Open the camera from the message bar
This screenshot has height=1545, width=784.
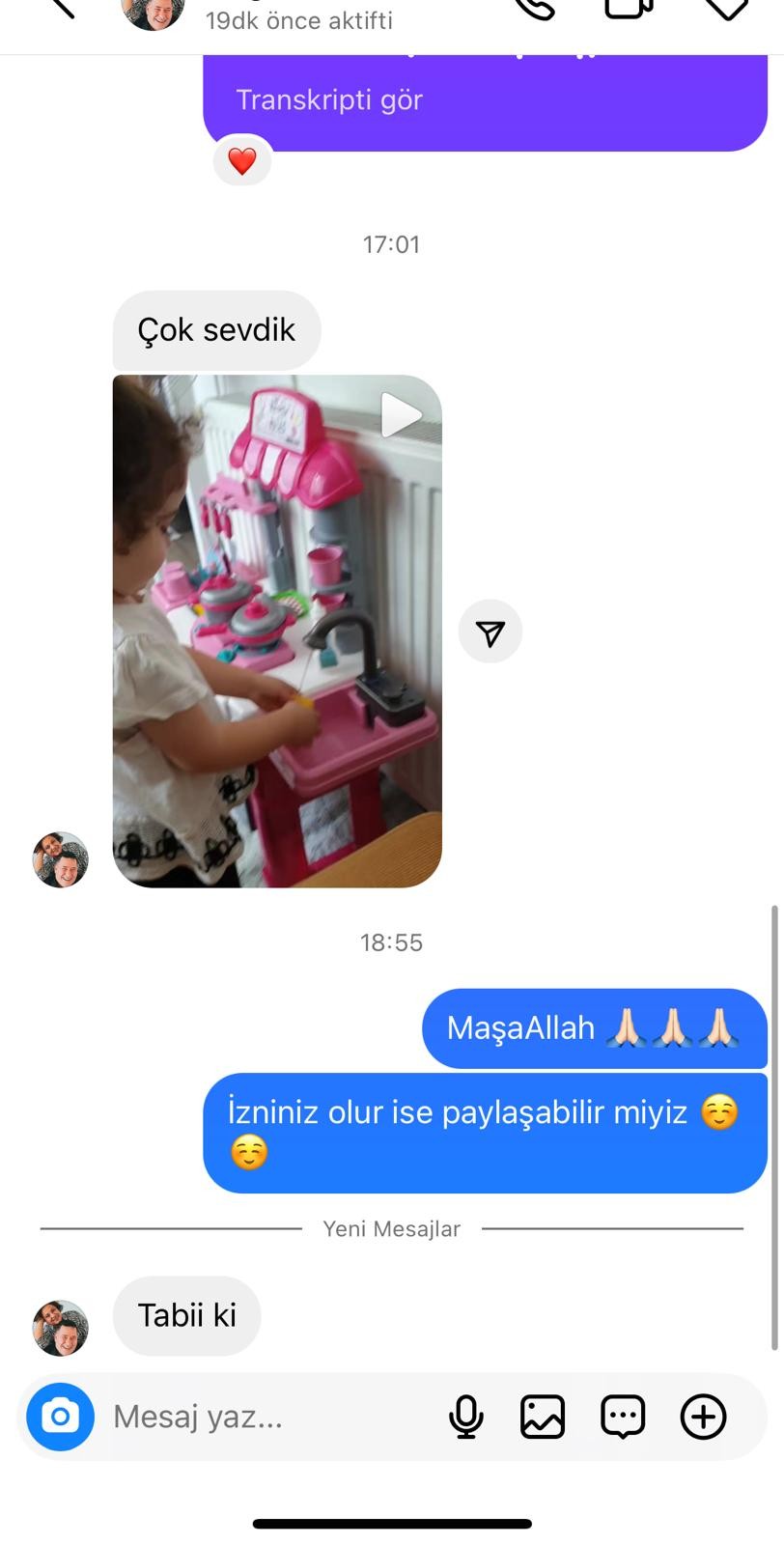click(x=60, y=1417)
